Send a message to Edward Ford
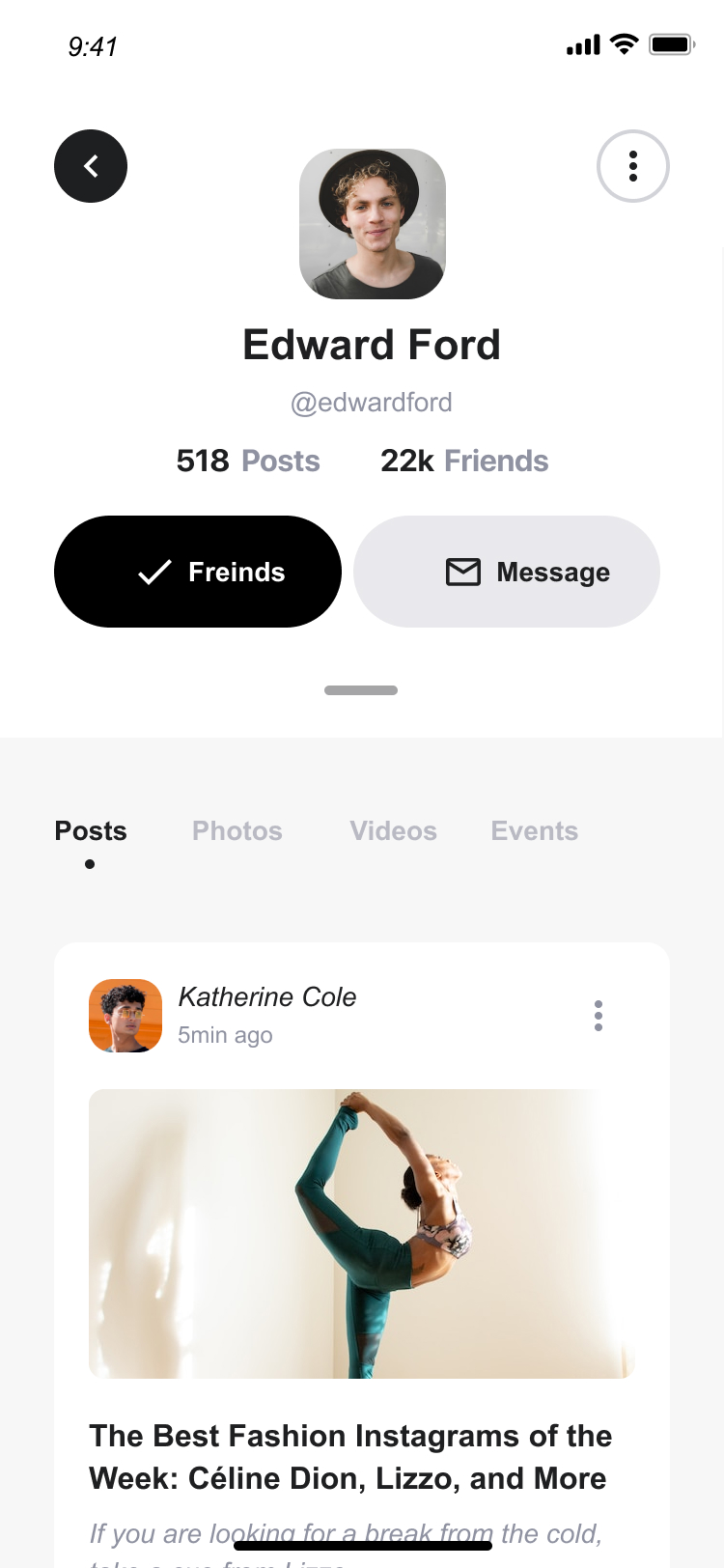Screen dimensions: 724x1568 [x=507, y=572]
